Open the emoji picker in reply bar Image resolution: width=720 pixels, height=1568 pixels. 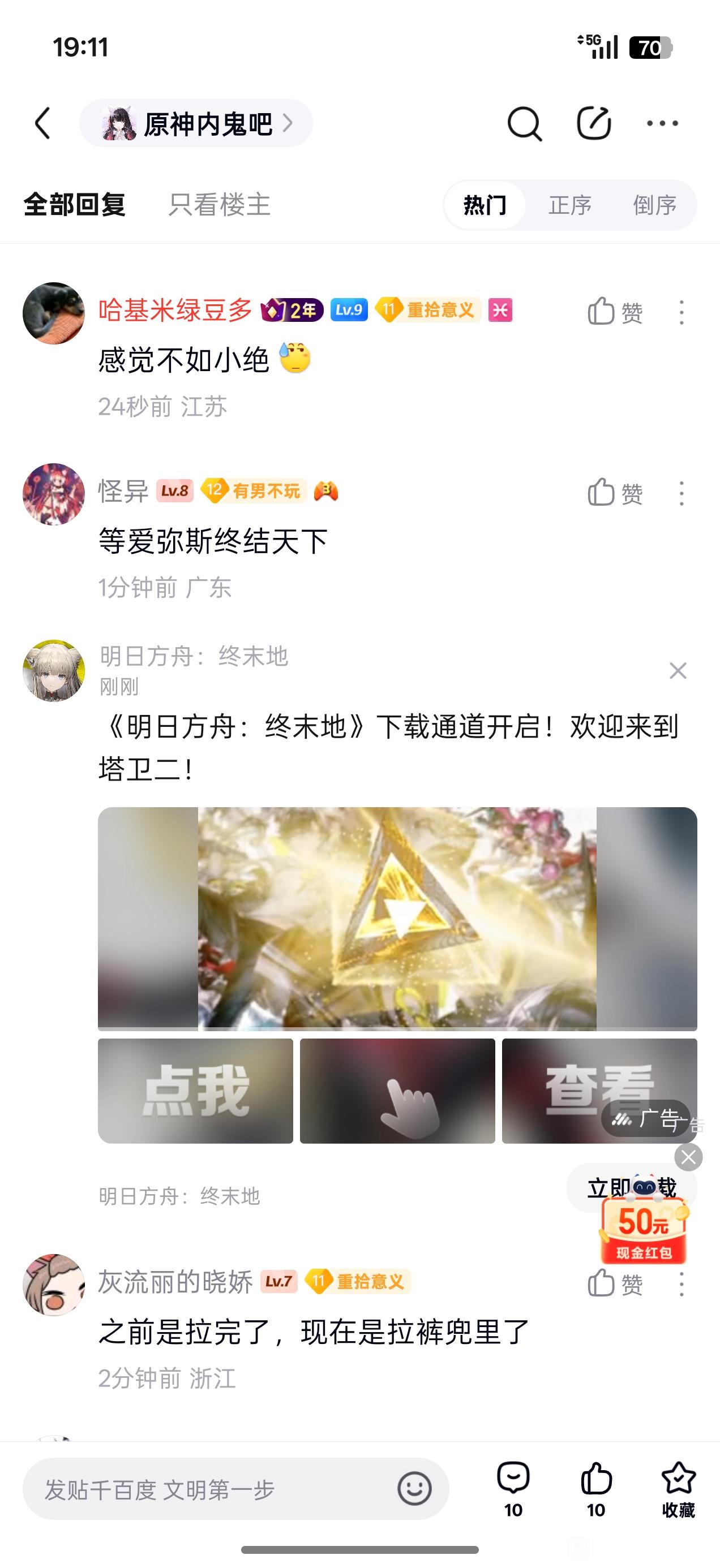414,1489
